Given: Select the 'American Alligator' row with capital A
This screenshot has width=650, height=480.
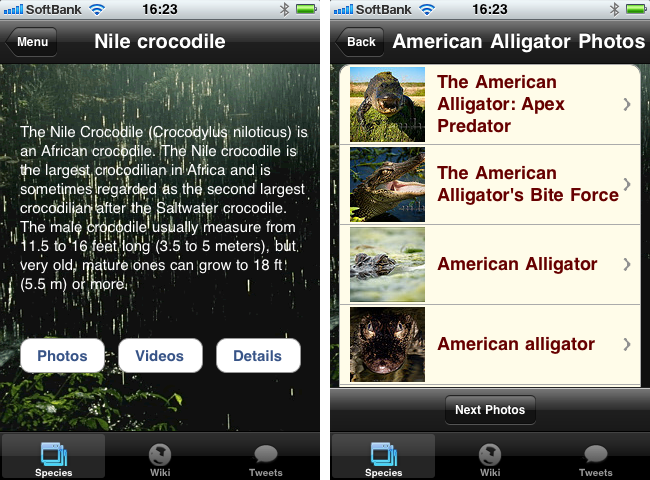Looking at the screenshot, I should point(490,264).
